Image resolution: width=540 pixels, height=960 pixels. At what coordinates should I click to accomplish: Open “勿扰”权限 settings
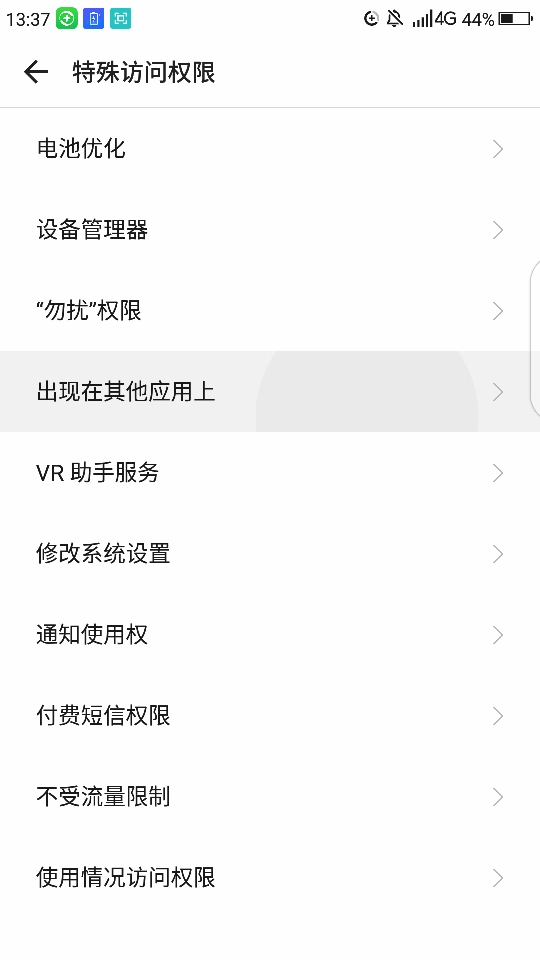(270, 311)
